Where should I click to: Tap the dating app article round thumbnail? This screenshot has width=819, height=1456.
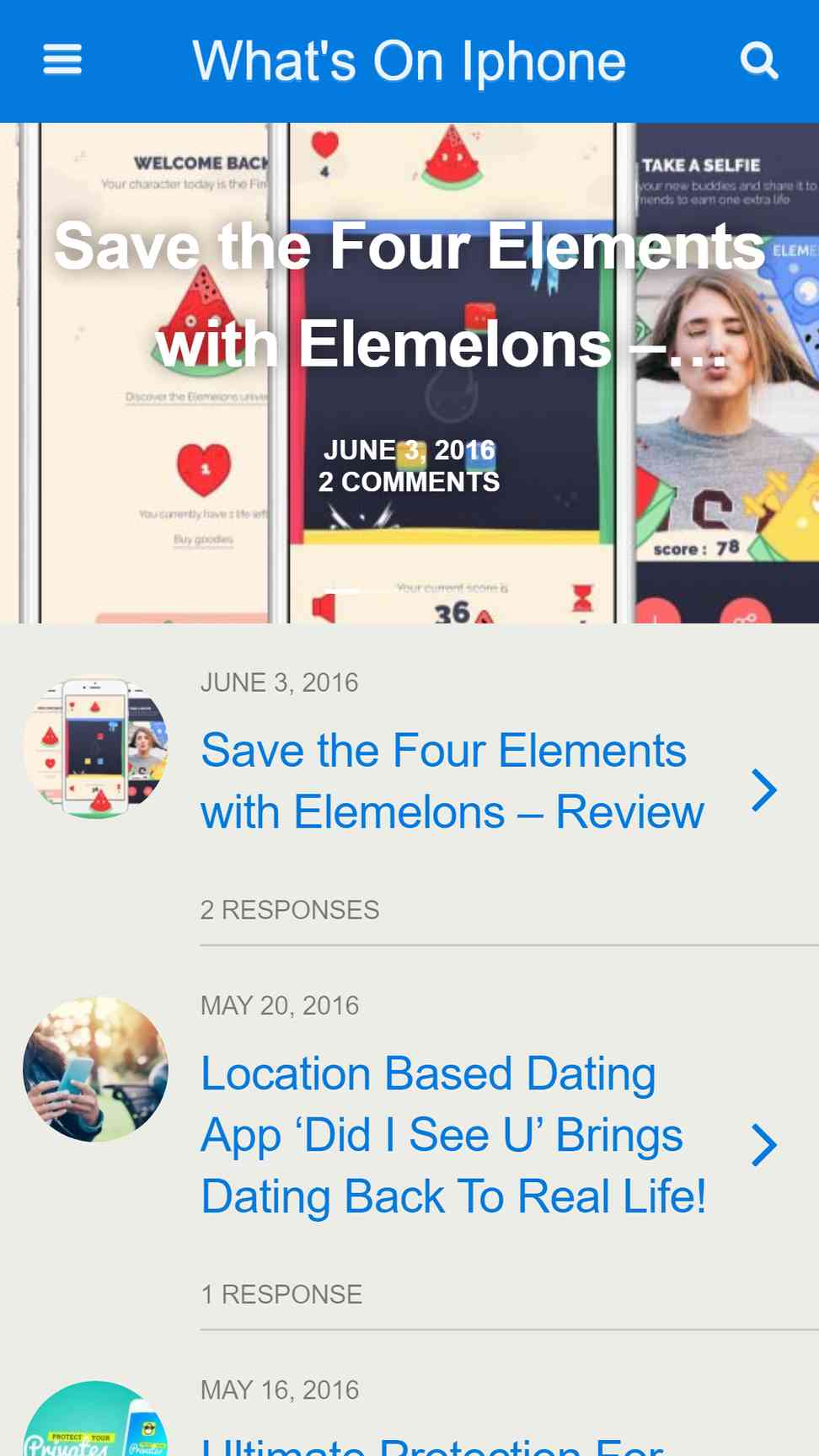[95, 1069]
